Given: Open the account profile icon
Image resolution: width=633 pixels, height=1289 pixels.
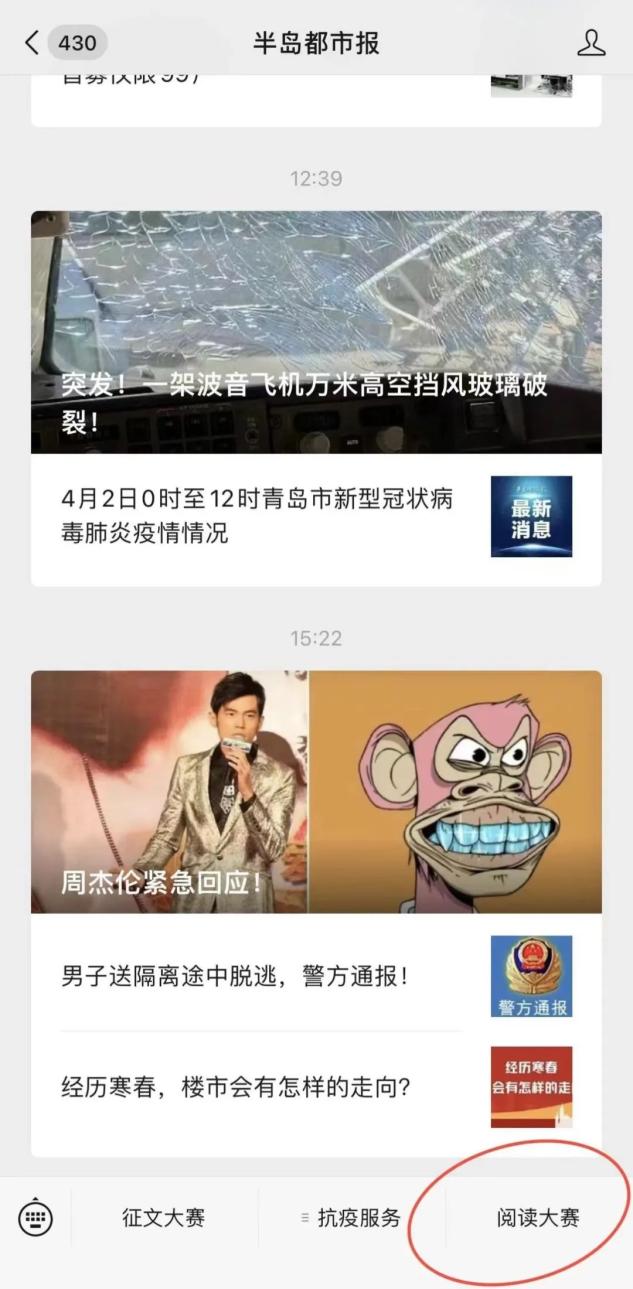Looking at the screenshot, I should point(591,43).
